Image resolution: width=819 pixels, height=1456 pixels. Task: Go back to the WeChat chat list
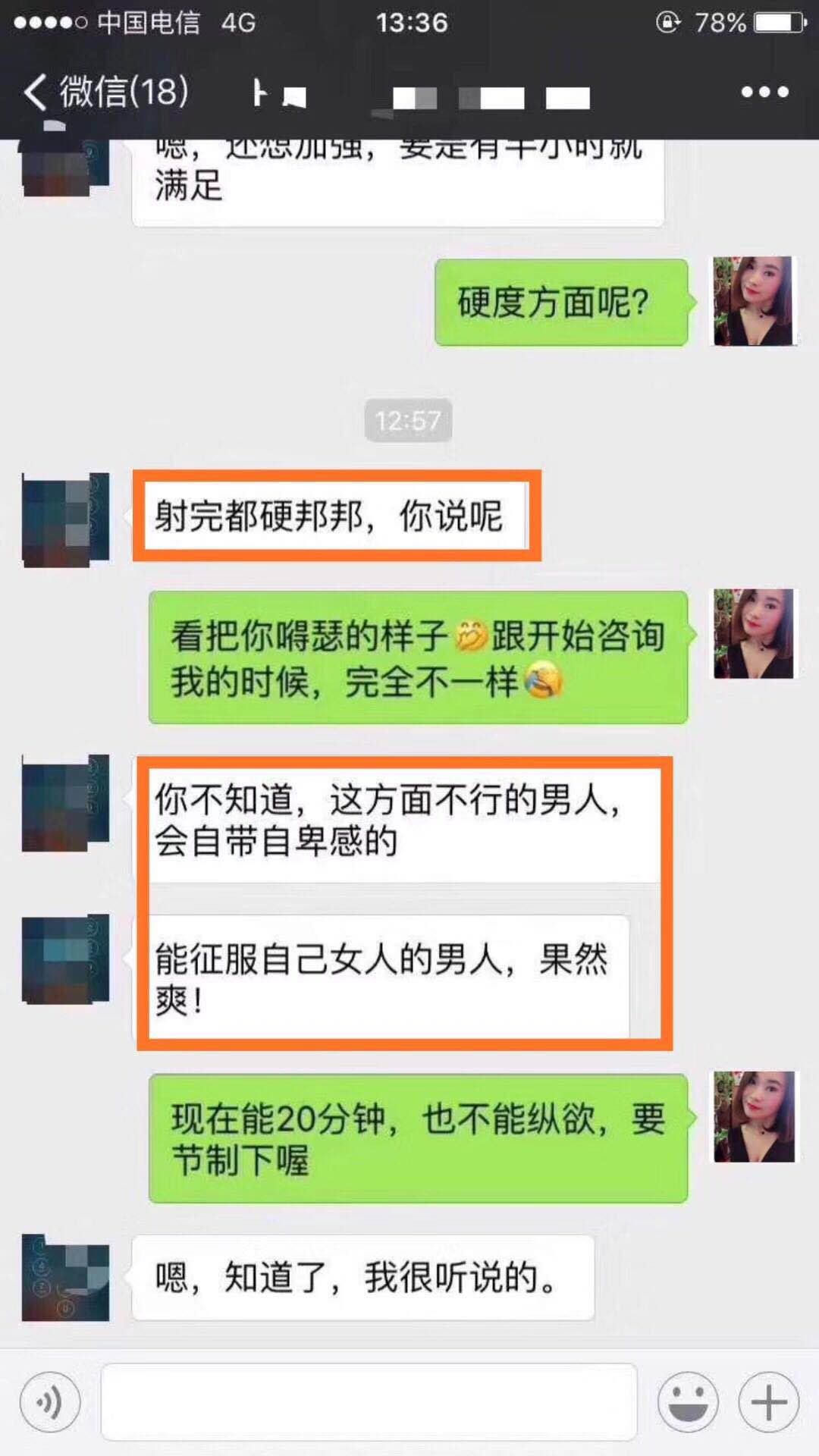(x=105, y=93)
